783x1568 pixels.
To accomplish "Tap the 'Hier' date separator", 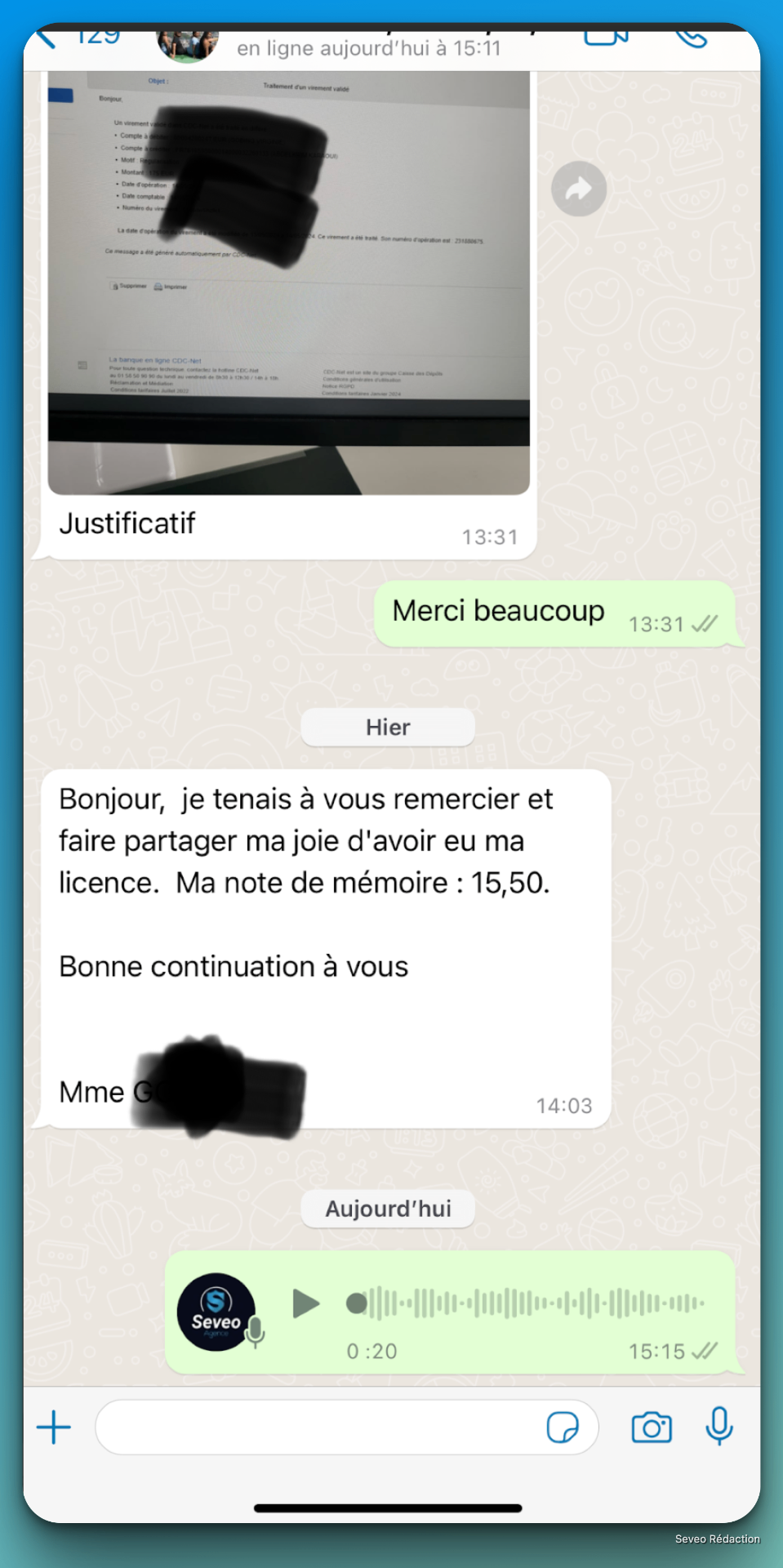I will [x=387, y=727].
